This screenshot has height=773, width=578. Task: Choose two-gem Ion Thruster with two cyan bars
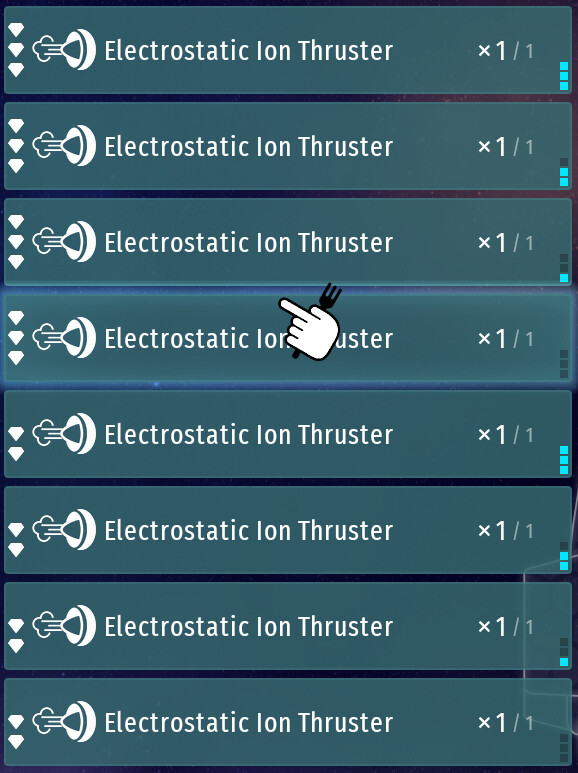pos(288,530)
